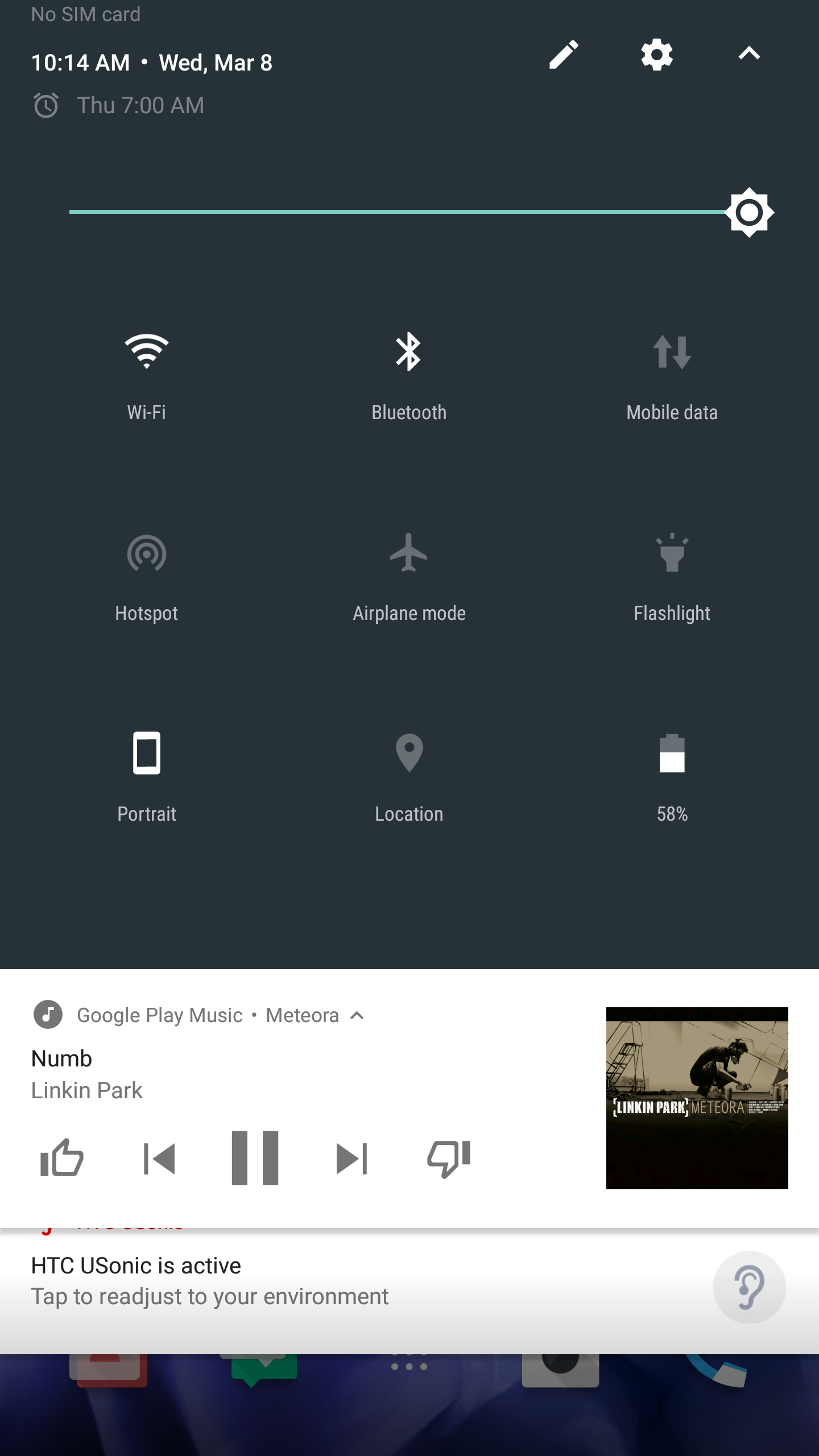Tap the Mobile data tile
This screenshot has width=819, height=1456.
(x=672, y=375)
